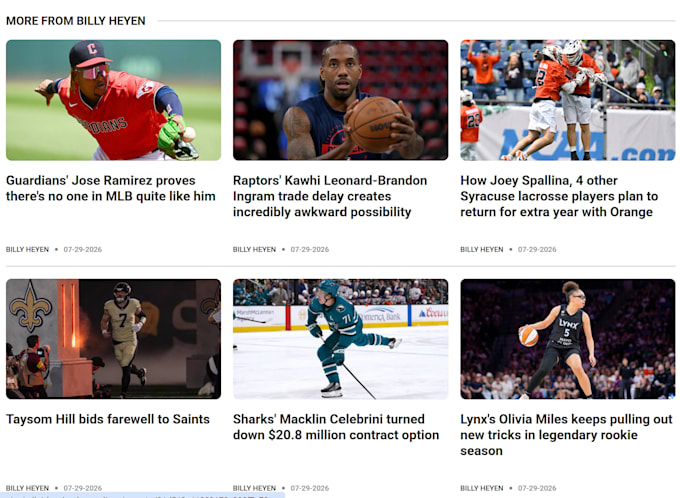680x498 pixels.
Task: Open Kawhi Leonard-Brandon Ingram trade delay headline
Action: (330, 196)
